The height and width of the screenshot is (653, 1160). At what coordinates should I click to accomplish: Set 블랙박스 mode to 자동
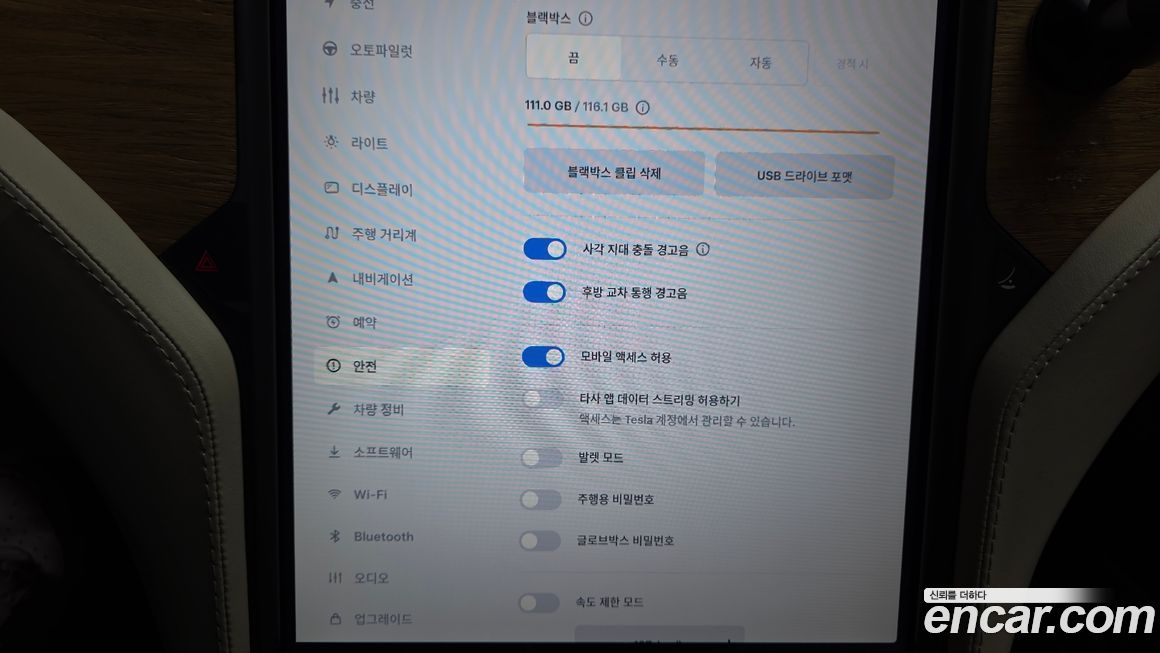760,62
